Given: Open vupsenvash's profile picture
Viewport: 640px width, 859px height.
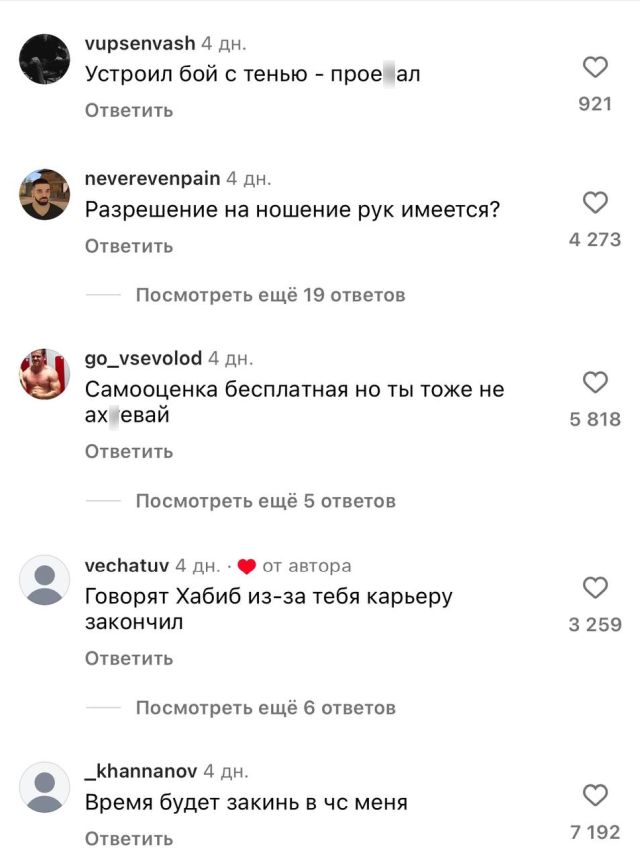Looking at the screenshot, I should [45, 59].
